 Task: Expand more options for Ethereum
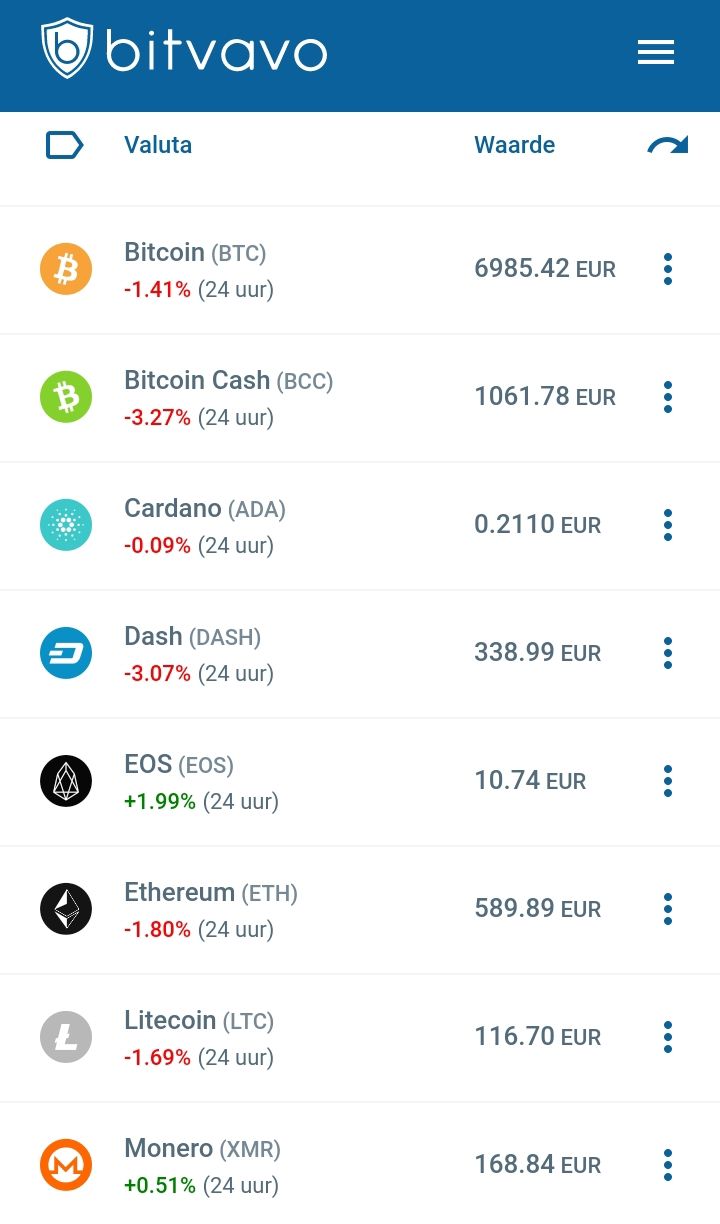point(668,909)
